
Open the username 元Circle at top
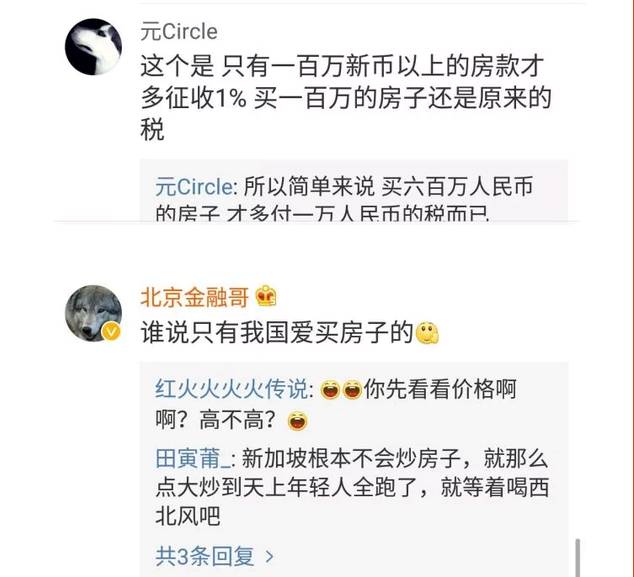178,32
